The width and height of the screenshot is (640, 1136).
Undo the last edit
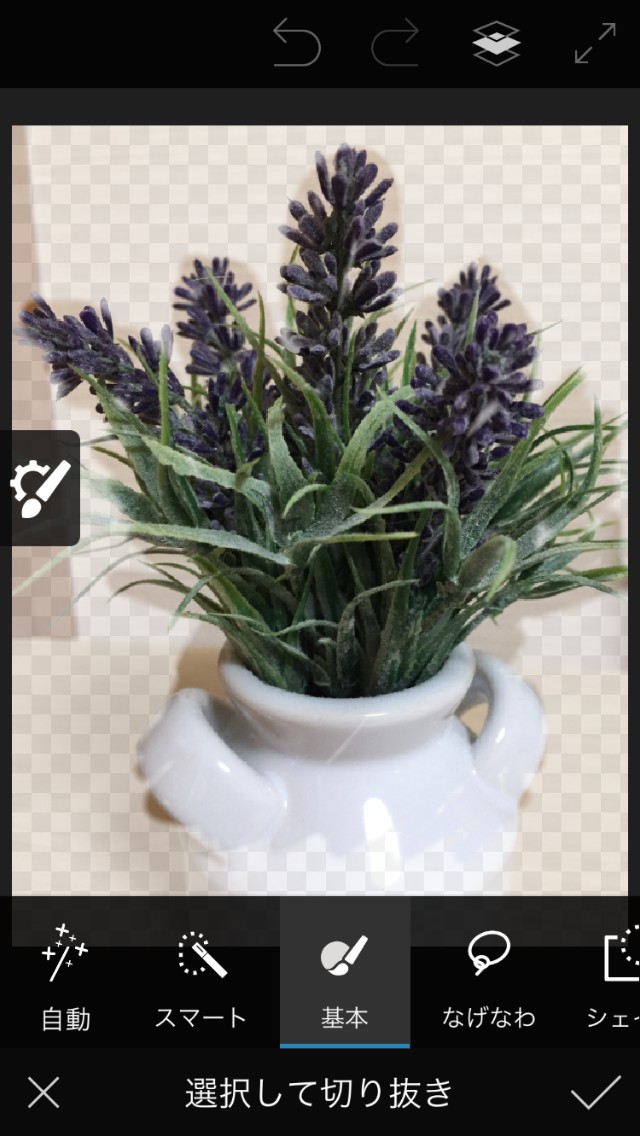297,44
